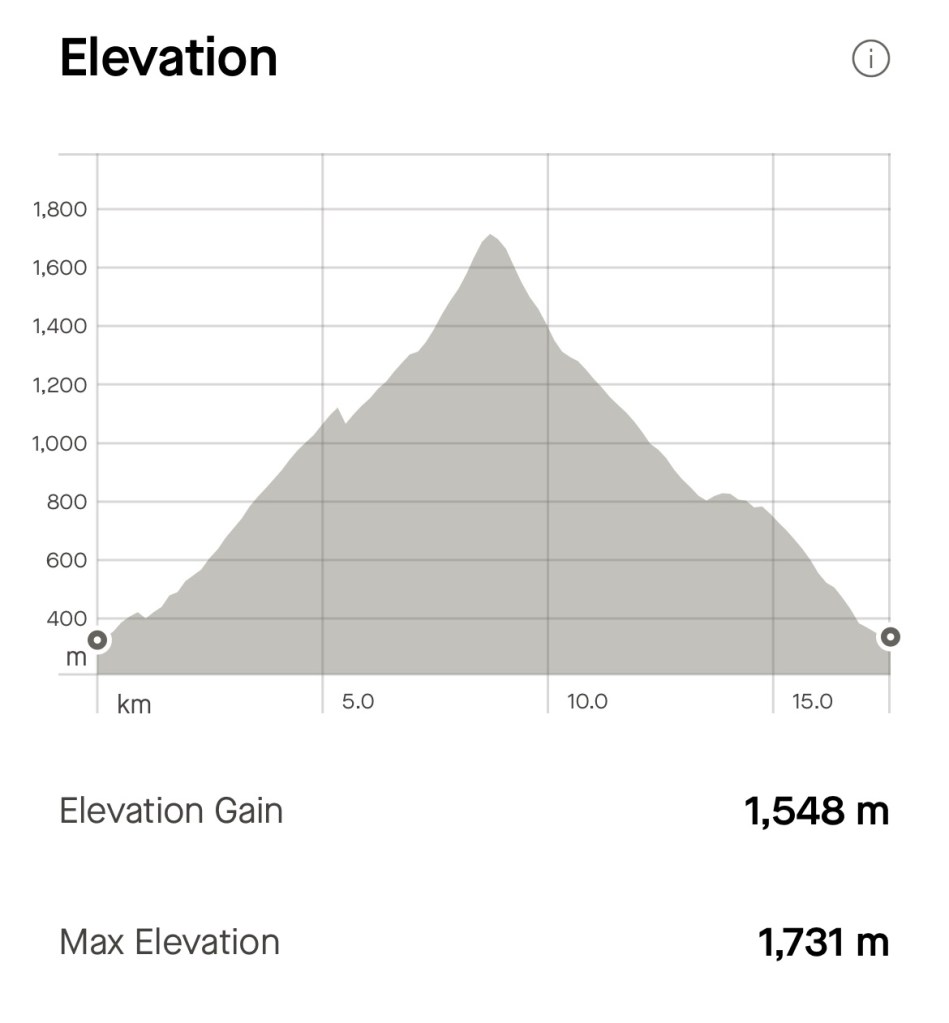Open the Elevation info icon
949x1023 pixels.
(870, 60)
